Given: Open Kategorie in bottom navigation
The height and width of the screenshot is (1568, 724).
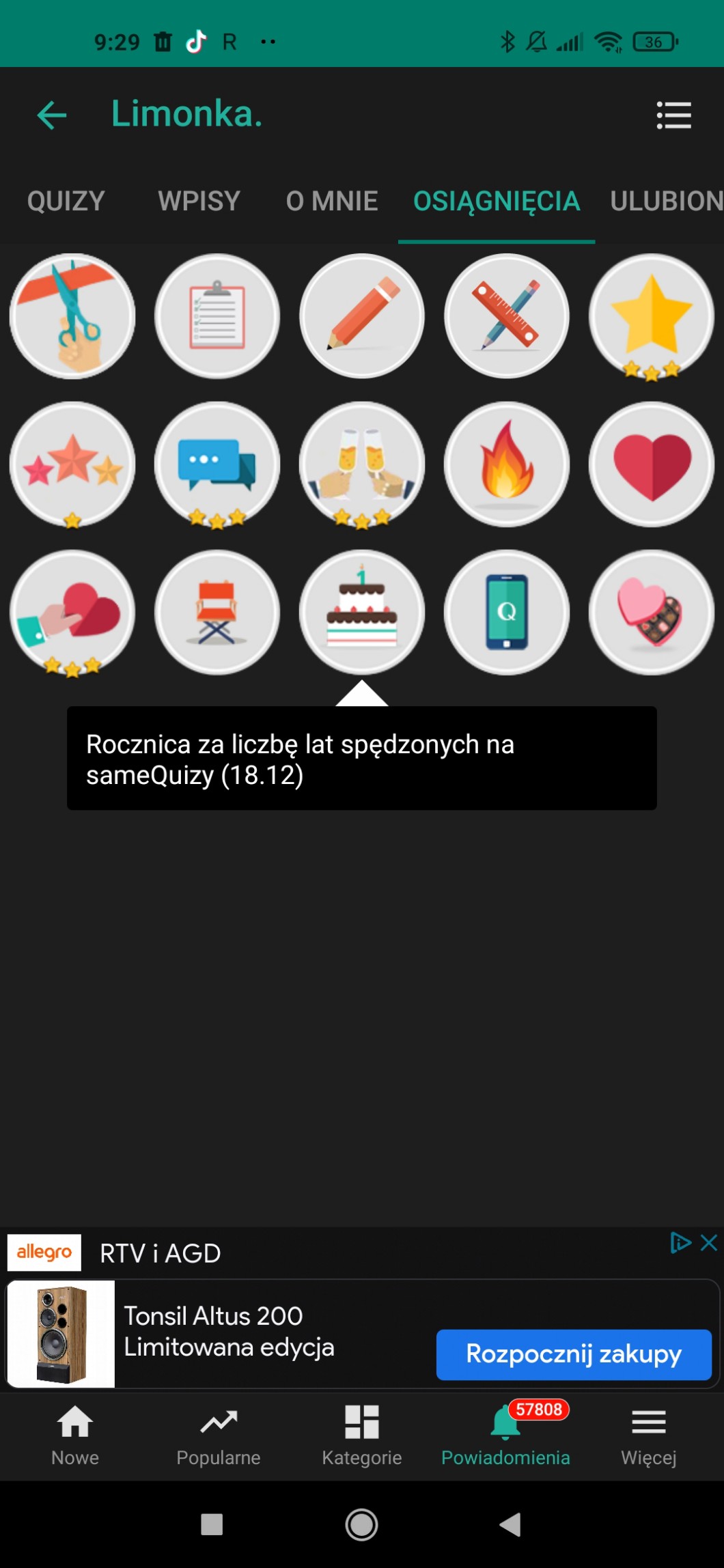Looking at the screenshot, I should pos(362,1436).
